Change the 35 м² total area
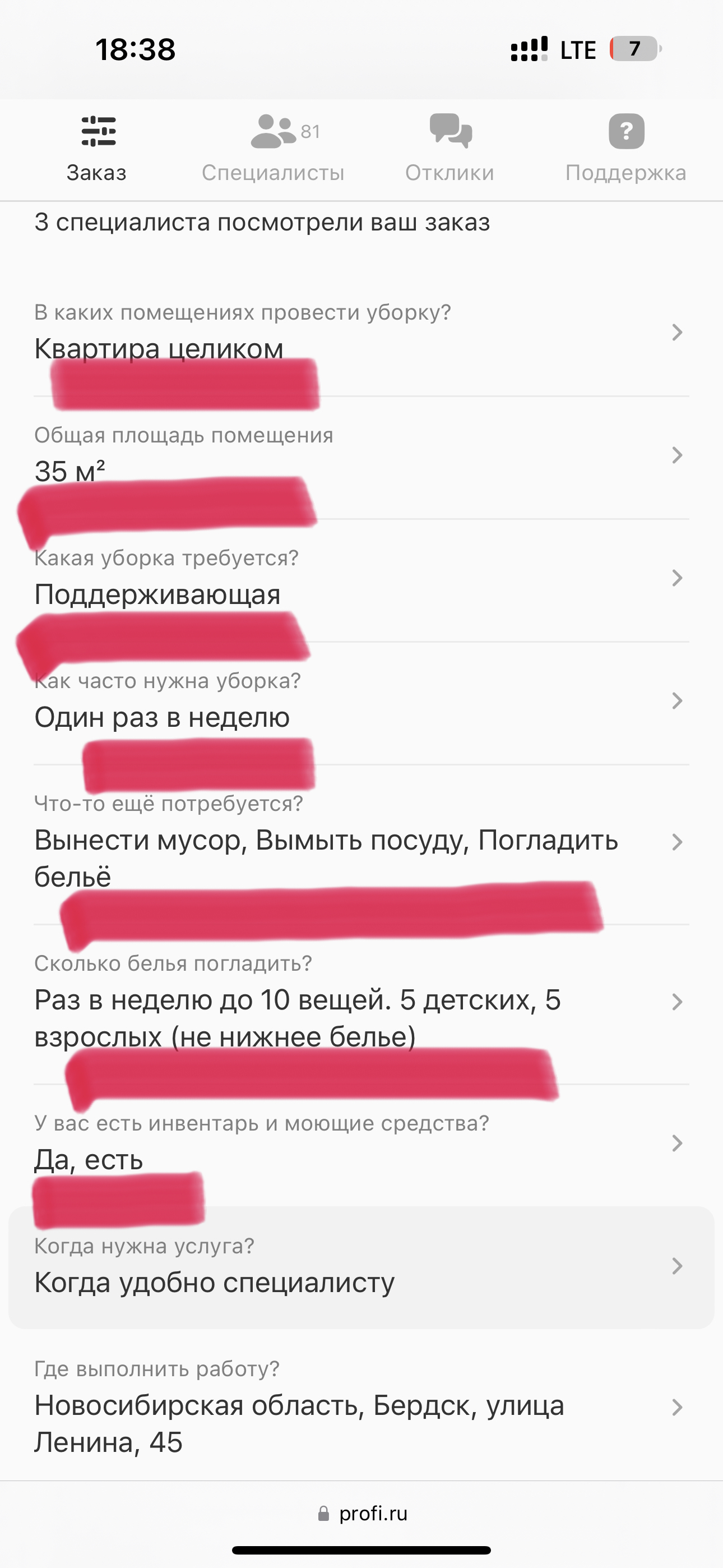The width and height of the screenshot is (723, 1568). click(360, 456)
